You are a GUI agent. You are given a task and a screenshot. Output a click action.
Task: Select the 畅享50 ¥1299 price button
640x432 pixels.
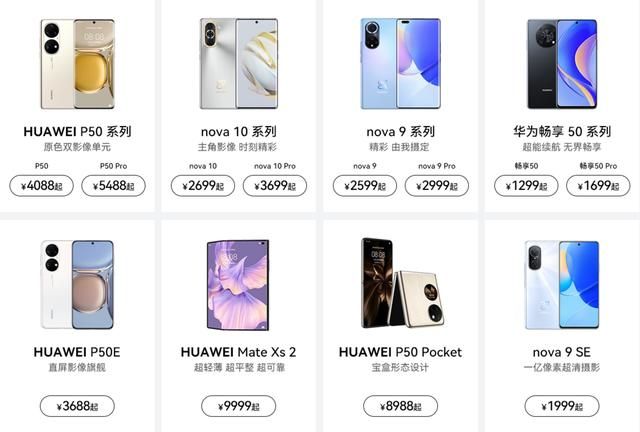point(526,185)
